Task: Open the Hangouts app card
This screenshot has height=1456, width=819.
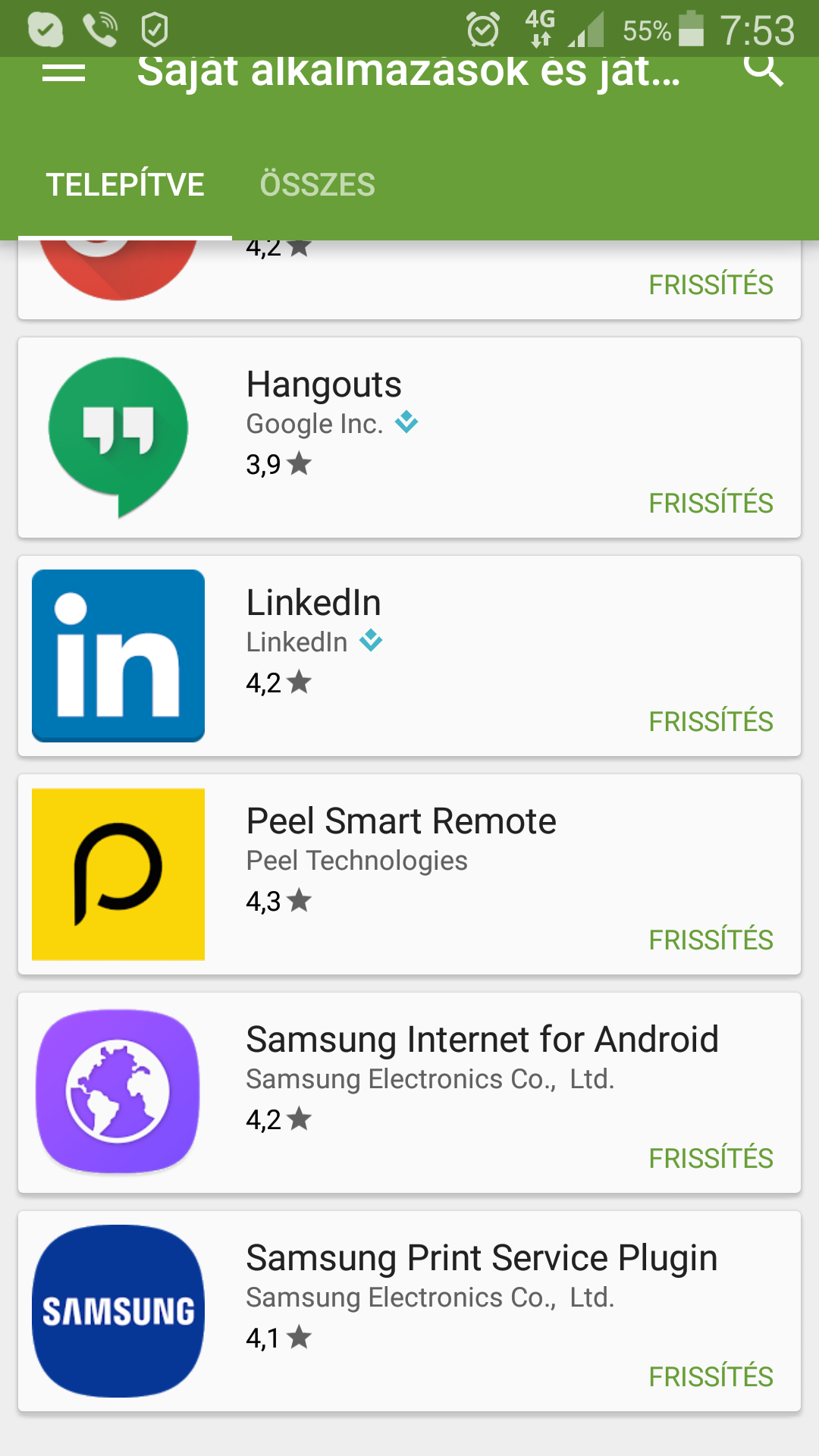Action: (x=409, y=438)
